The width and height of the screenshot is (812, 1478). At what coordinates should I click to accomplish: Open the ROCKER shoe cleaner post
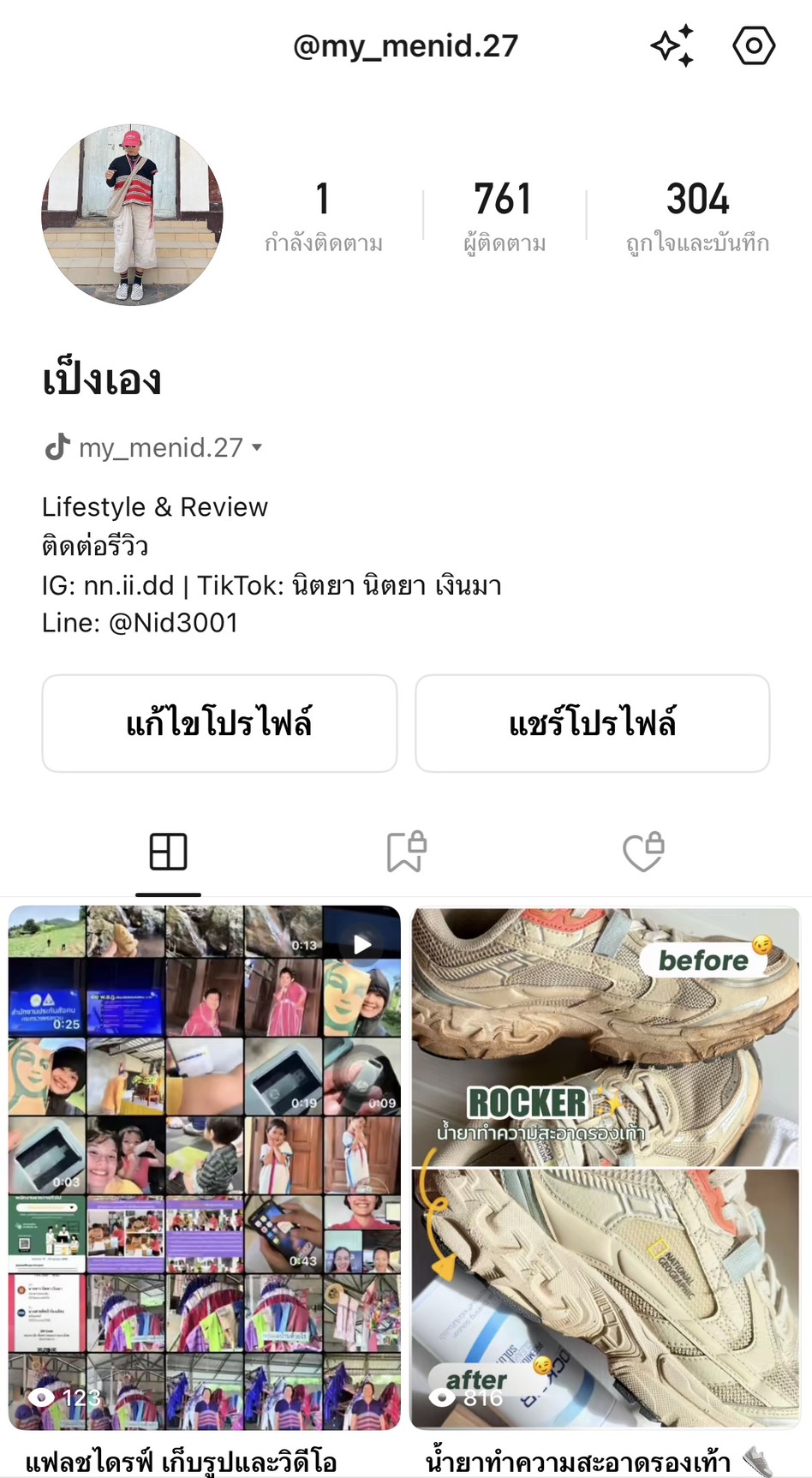tap(605, 1167)
